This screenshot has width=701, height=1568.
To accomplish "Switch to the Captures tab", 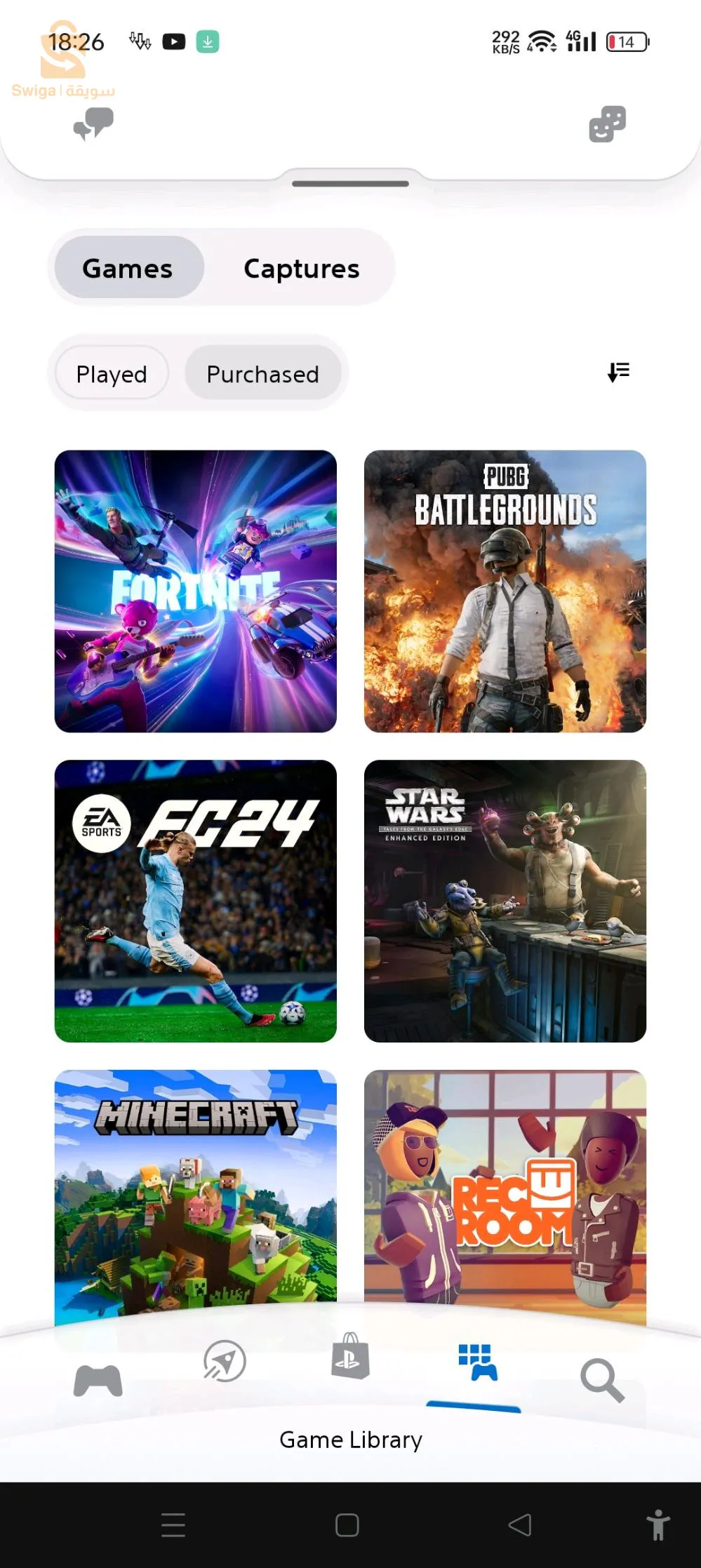I will tap(301, 268).
